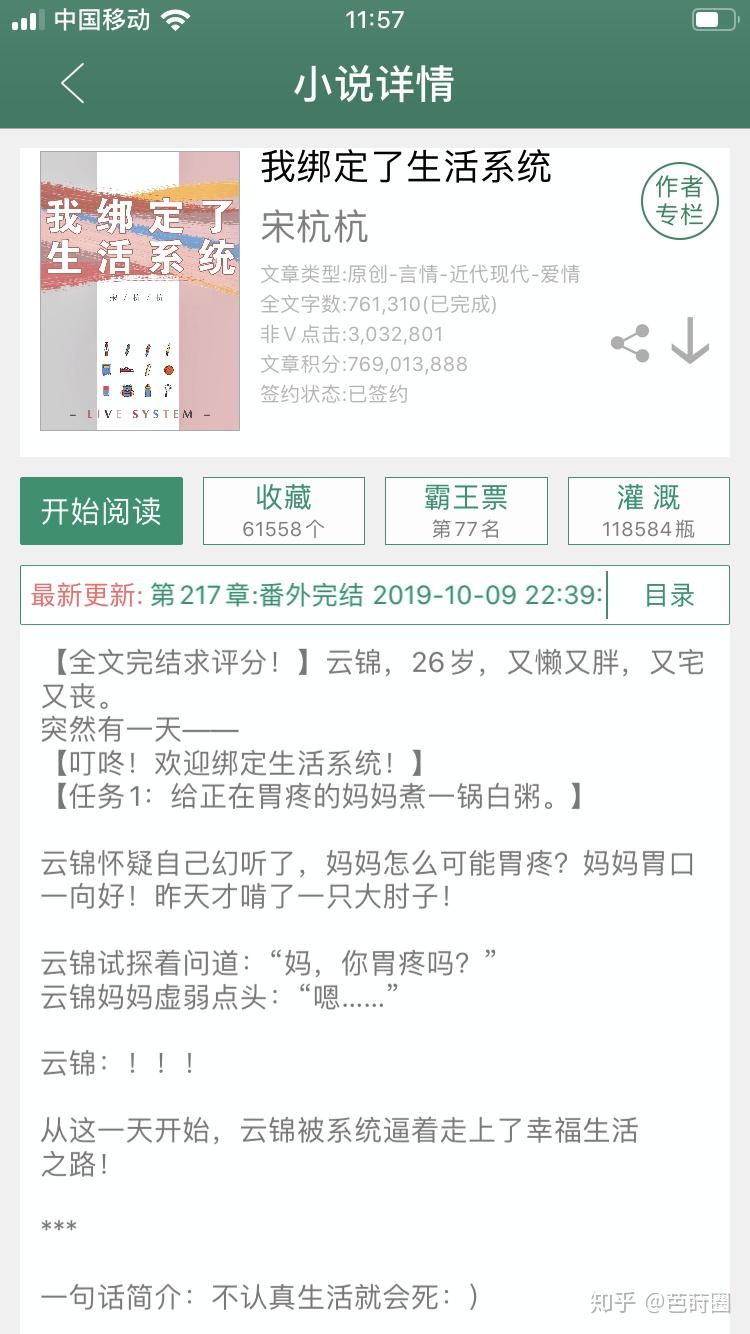Go back from the novel details page
Screen dimensions: 750x1334
pos(73,84)
